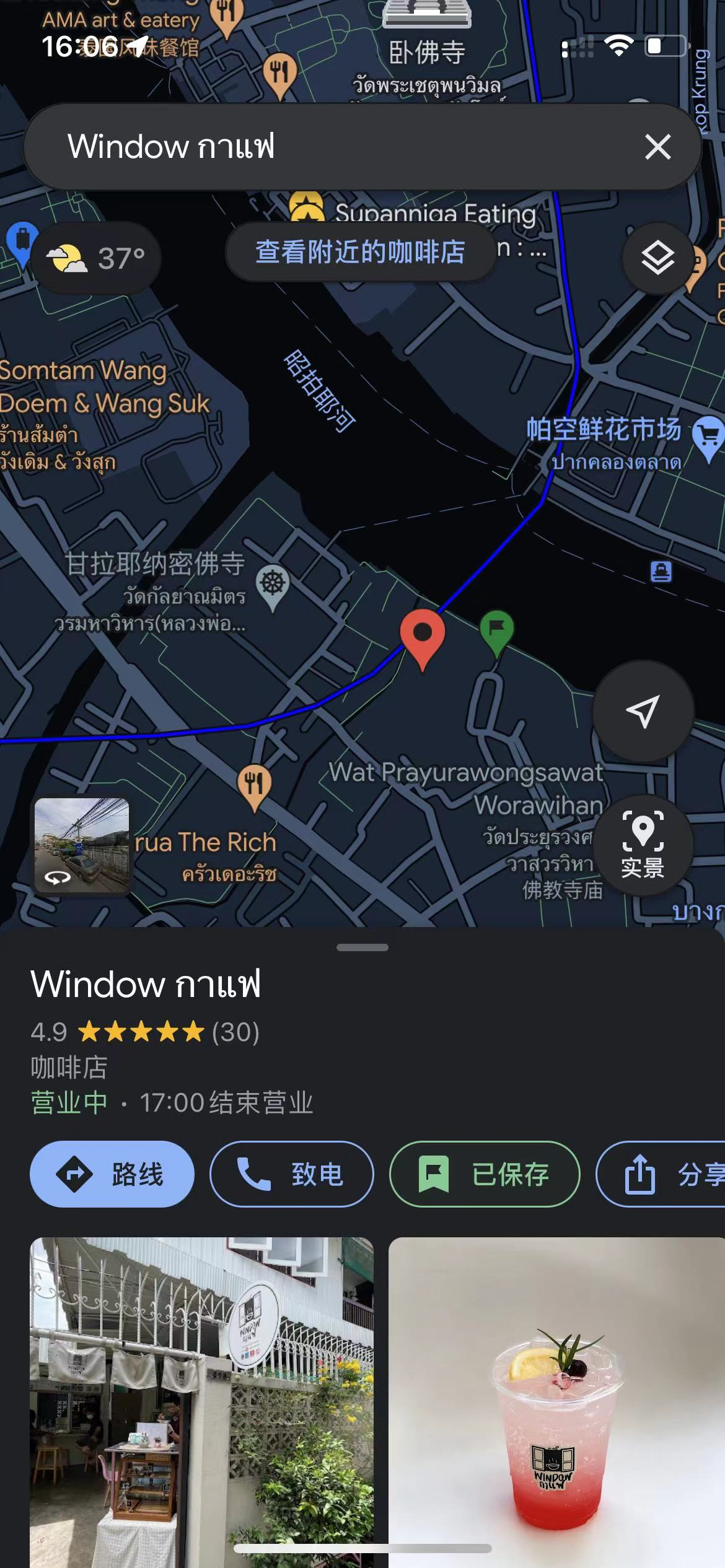Tap the 帕空鲜花市场 shopping marker

pos(708,437)
